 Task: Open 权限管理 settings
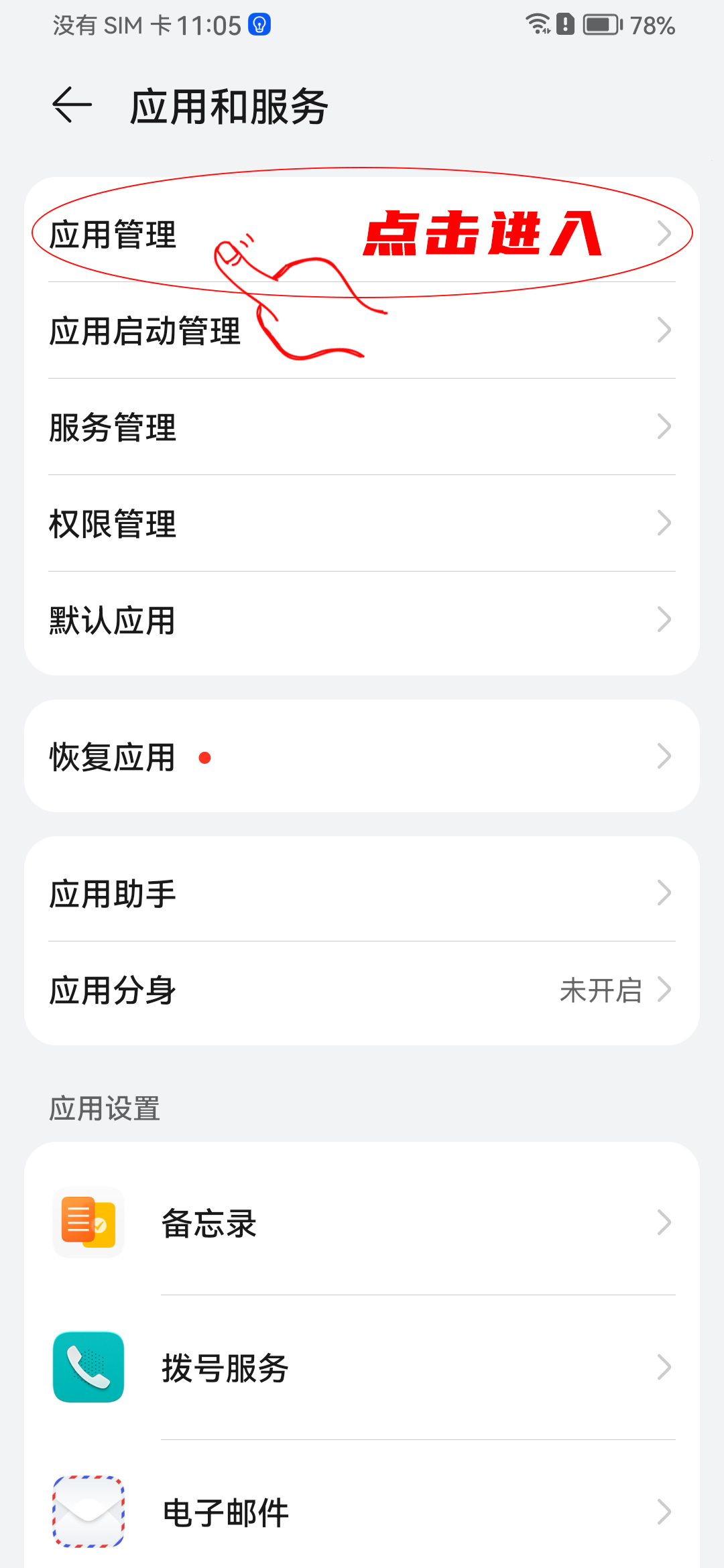pos(362,523)
